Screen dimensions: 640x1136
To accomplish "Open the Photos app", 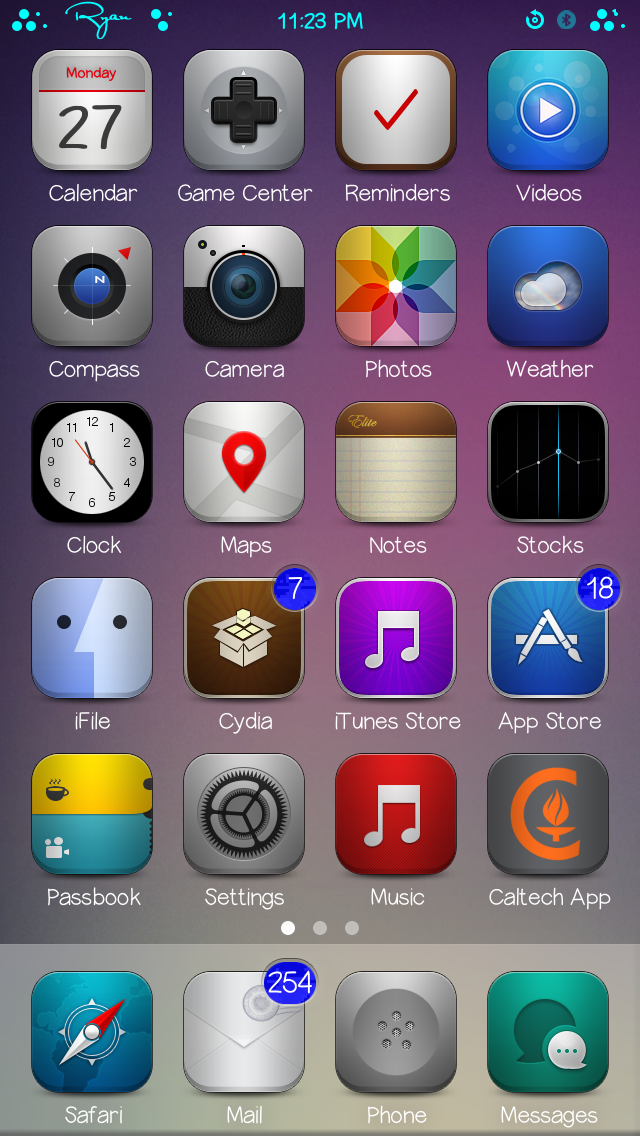I will point(396,287).
